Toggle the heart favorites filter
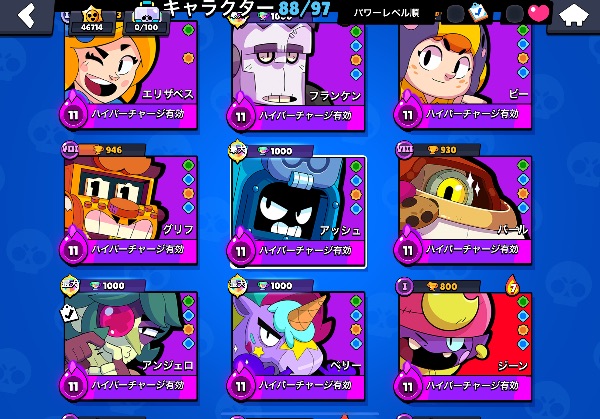This screenshot has width=600, height=419. [x=538, y=13]
